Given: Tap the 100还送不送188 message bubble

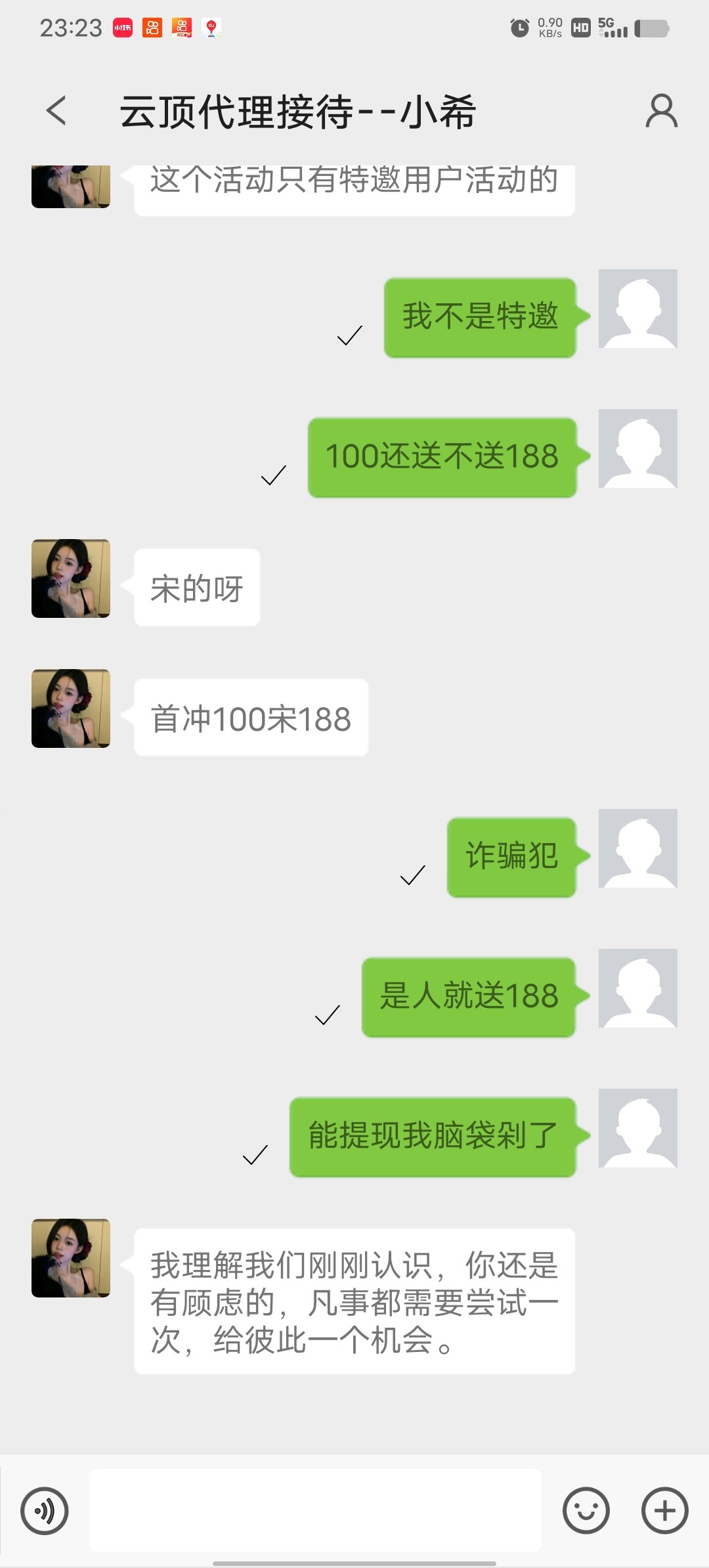Looking at the screenshot, I should pos(441,457).
